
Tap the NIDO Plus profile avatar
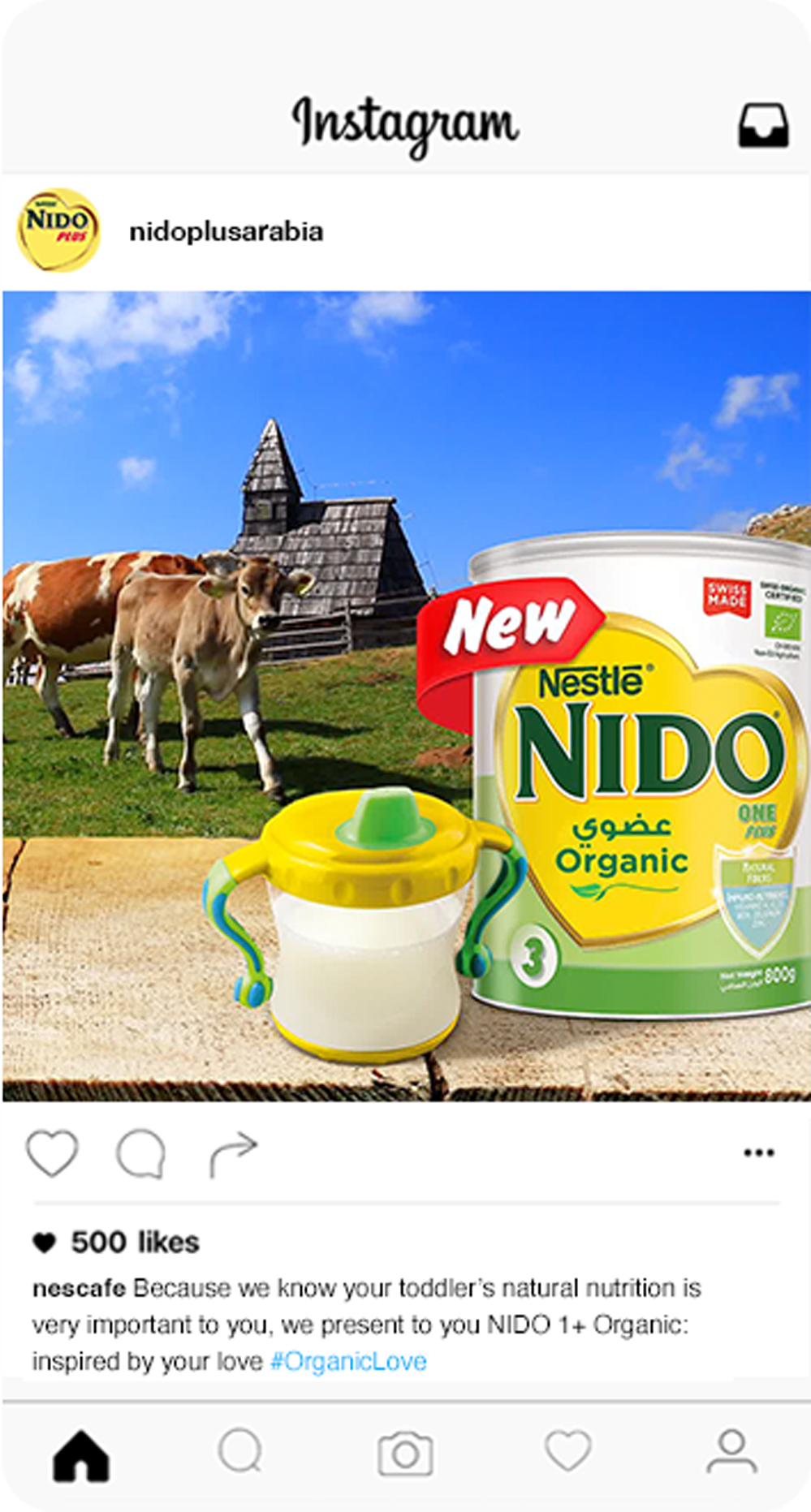coord(58,230)
